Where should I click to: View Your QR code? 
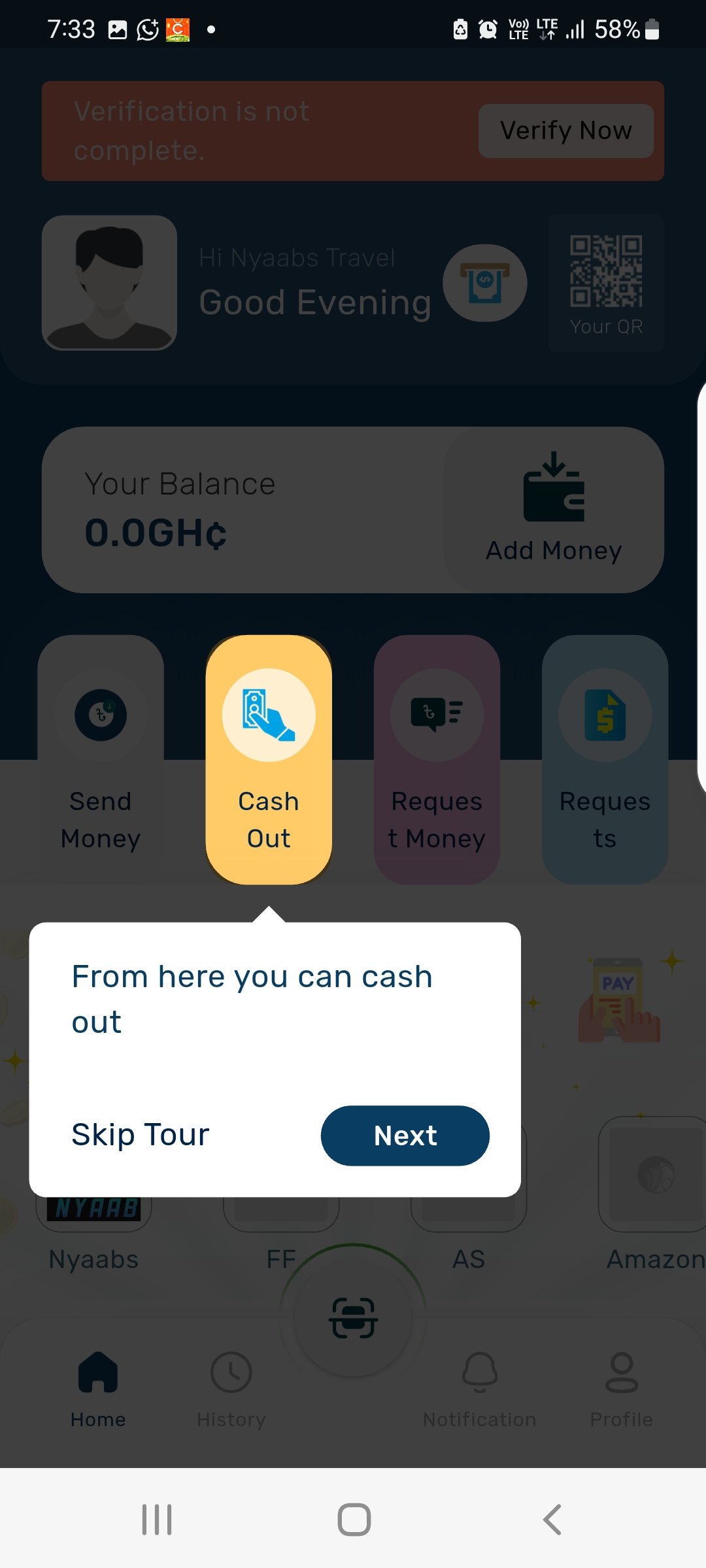click(606, 284)
